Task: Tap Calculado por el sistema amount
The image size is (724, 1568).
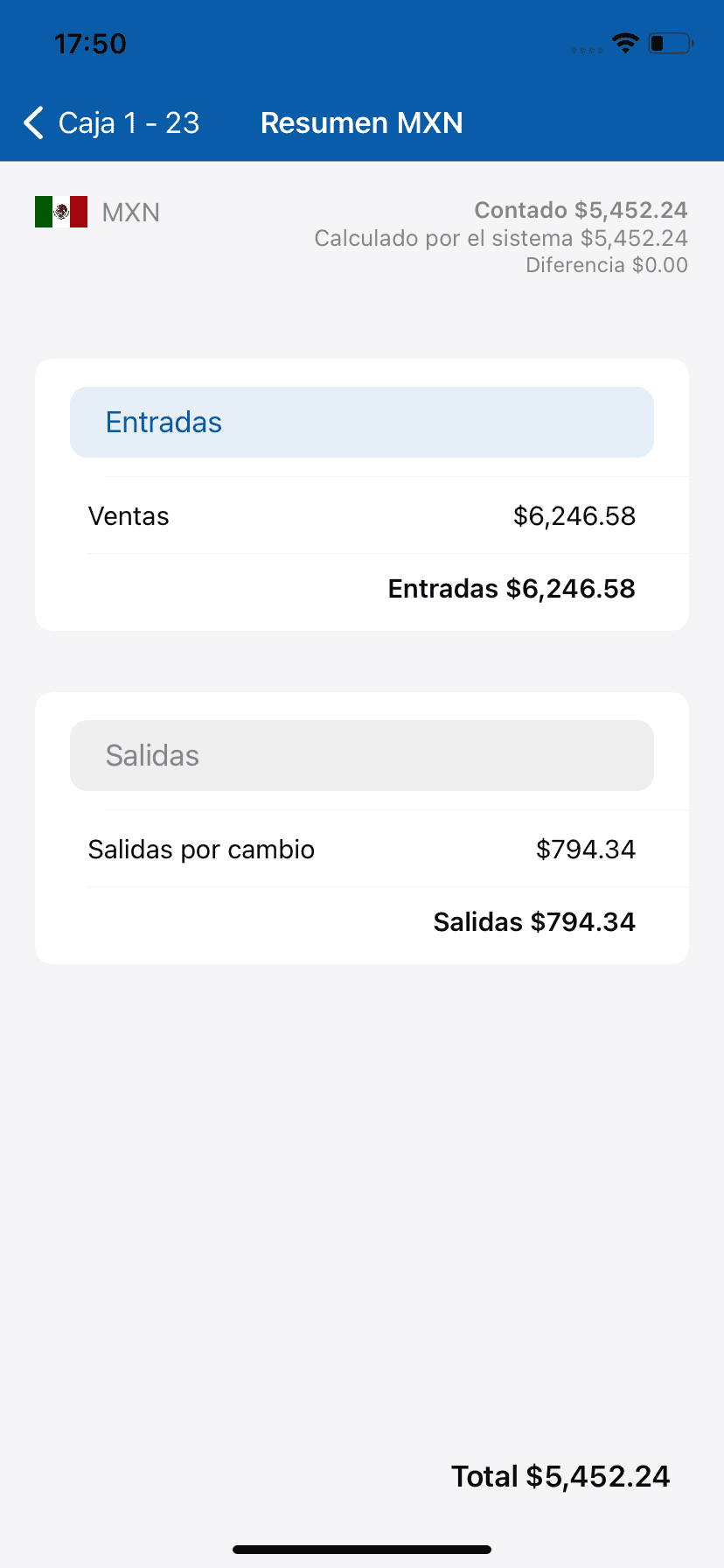Action: (x=500, y=238)
